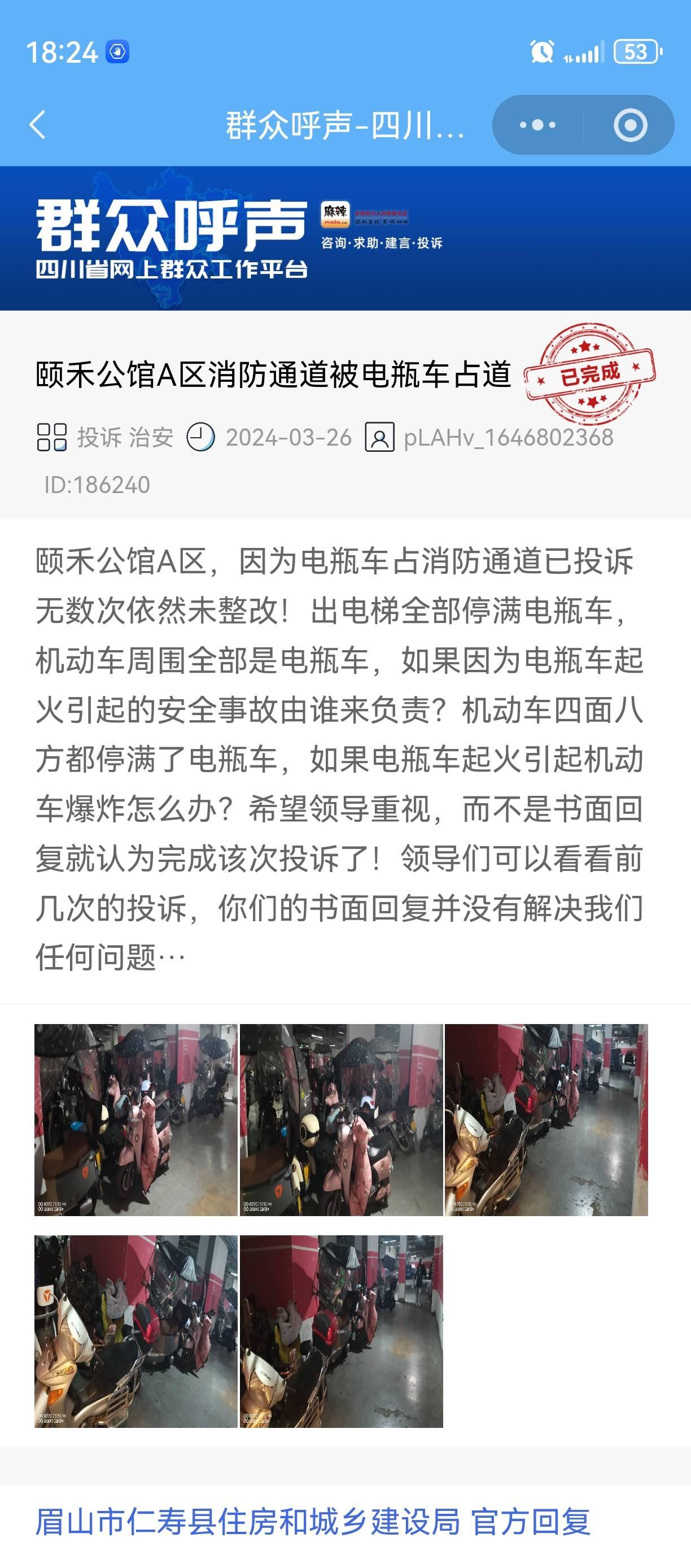The width and height of the screenshot is (691, 1568).
Task: View the second photo in the top row
Action: pos(341,1120)
